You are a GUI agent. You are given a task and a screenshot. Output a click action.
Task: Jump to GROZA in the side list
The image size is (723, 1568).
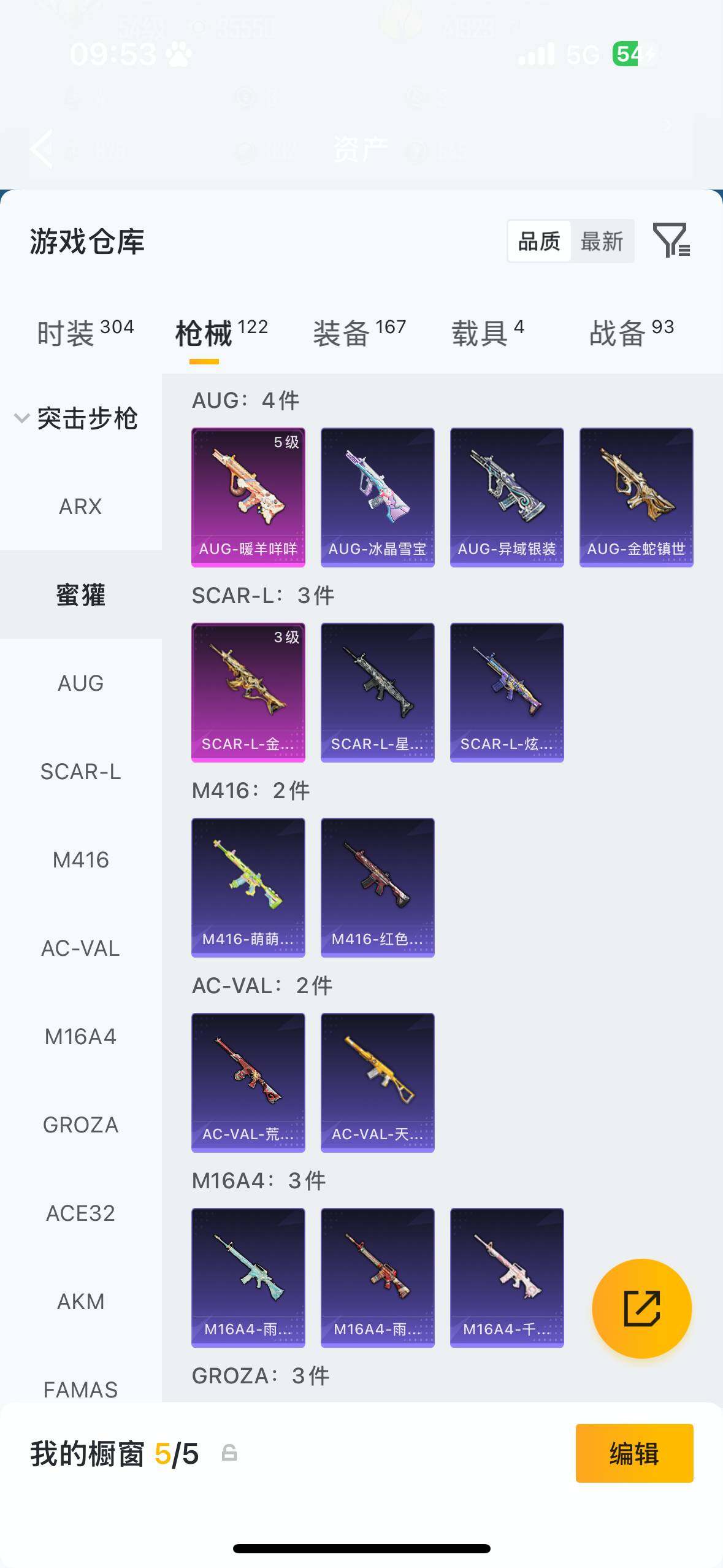click(80, 1125)
